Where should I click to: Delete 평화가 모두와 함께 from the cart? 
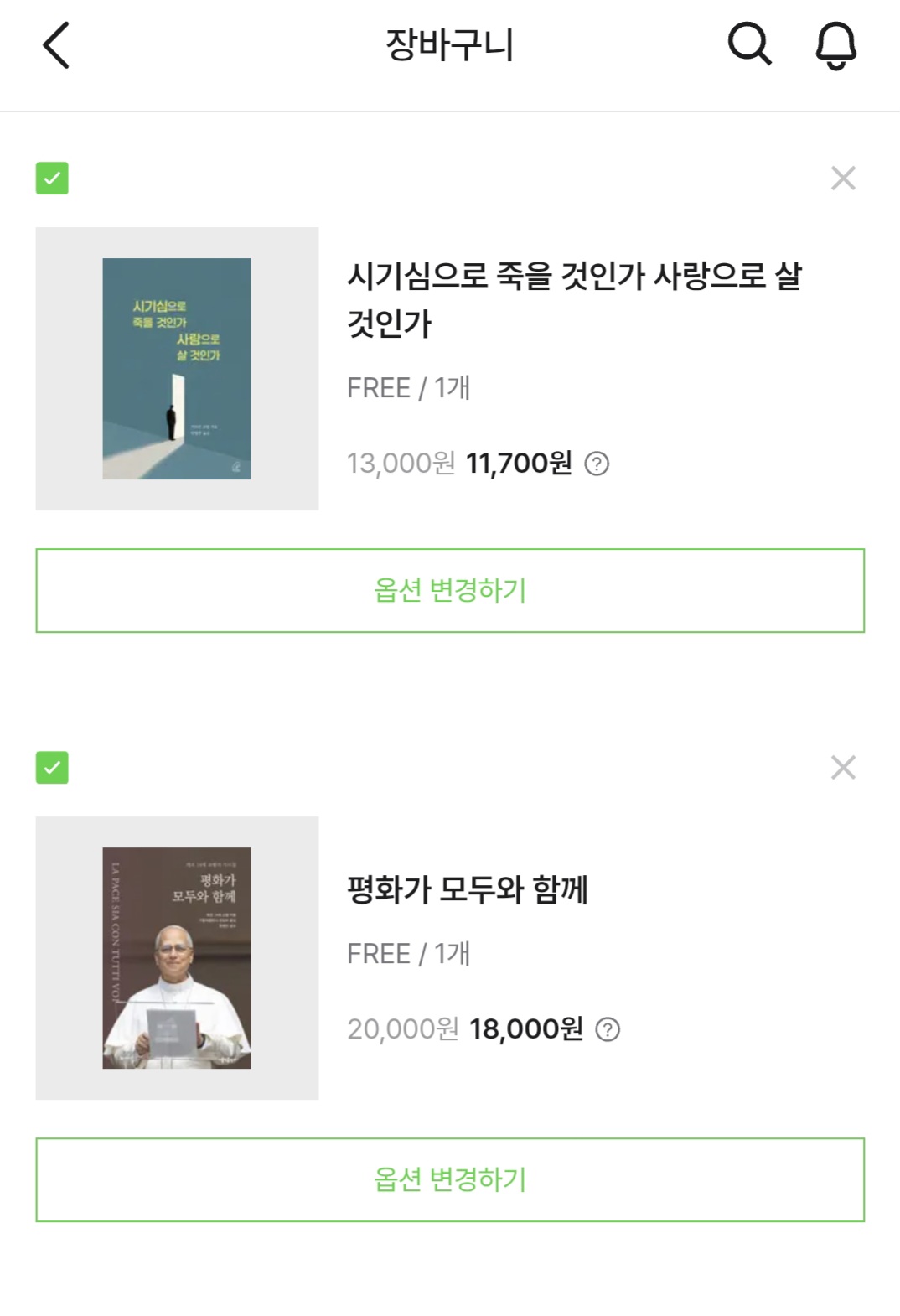click(x=843, y=768)
